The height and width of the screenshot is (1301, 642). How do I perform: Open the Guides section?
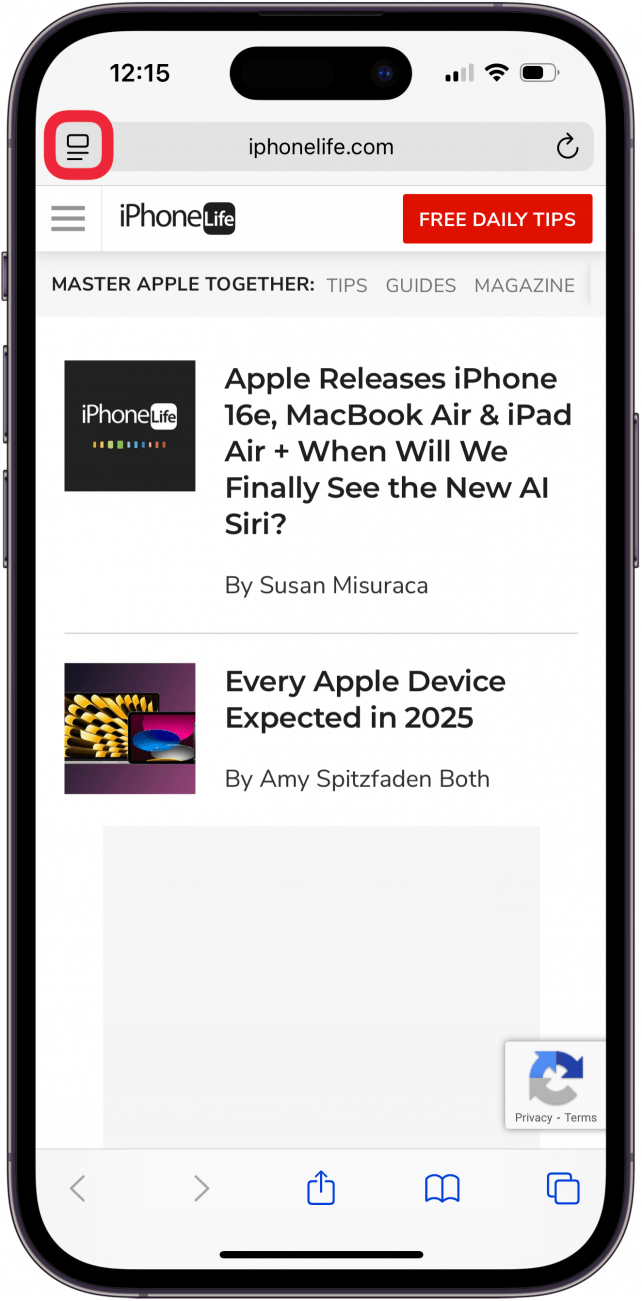tap(421, 285)
